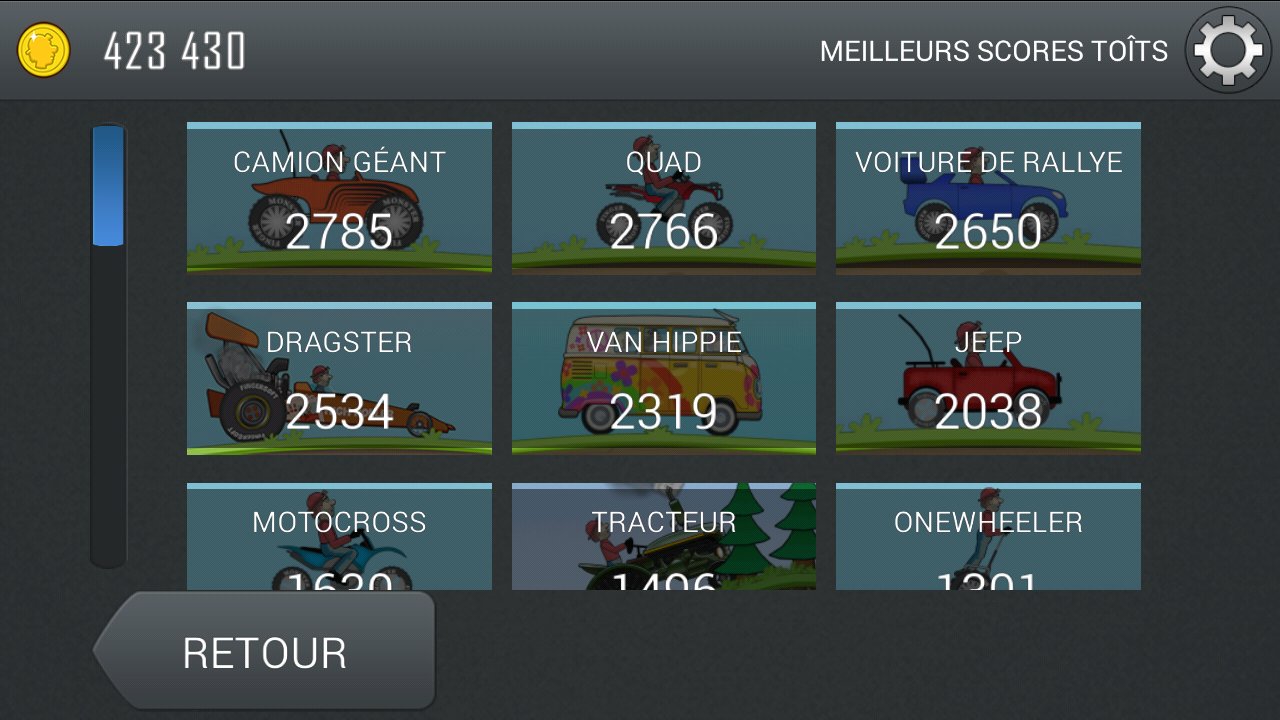Select the Quad high score card
The height and width of the screenshot is (720, 1280).
663,198
